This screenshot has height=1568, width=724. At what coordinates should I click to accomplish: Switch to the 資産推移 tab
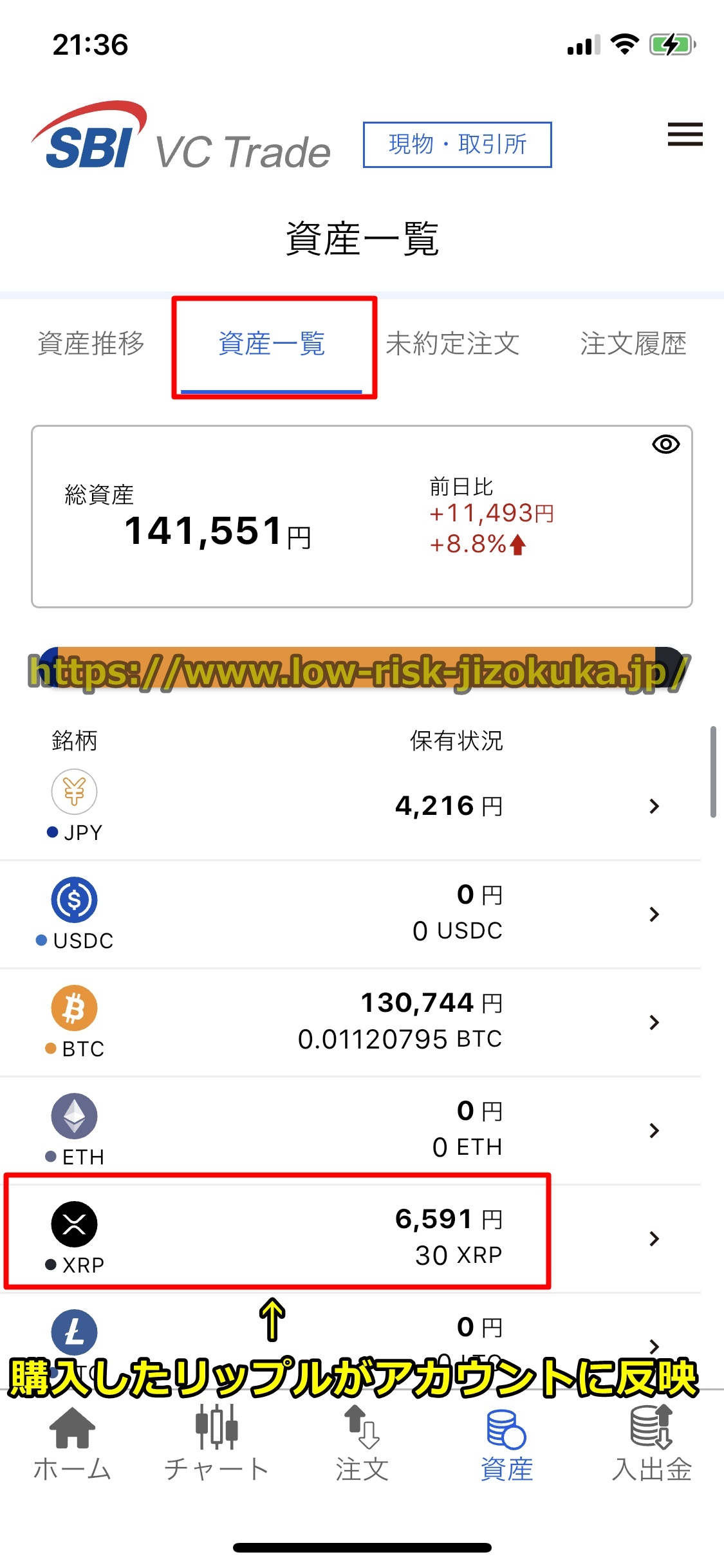click(91, 344)
